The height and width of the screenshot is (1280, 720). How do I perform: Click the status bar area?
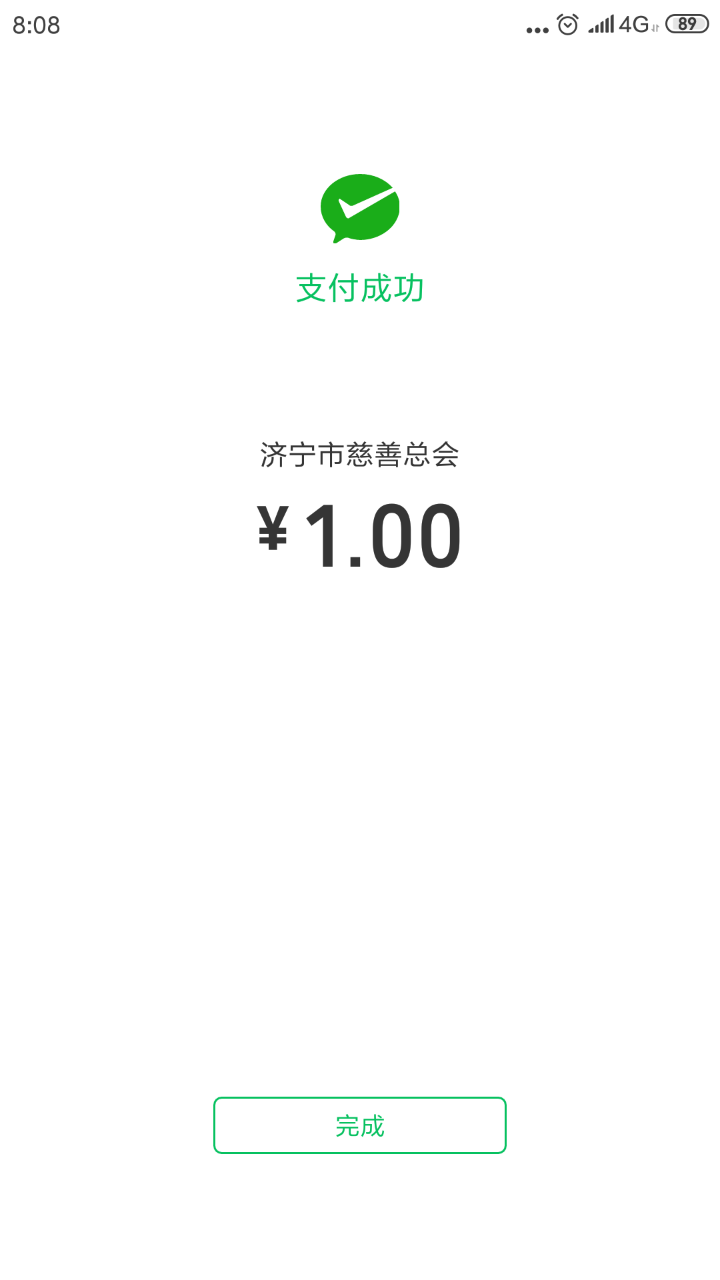[360, 24]
